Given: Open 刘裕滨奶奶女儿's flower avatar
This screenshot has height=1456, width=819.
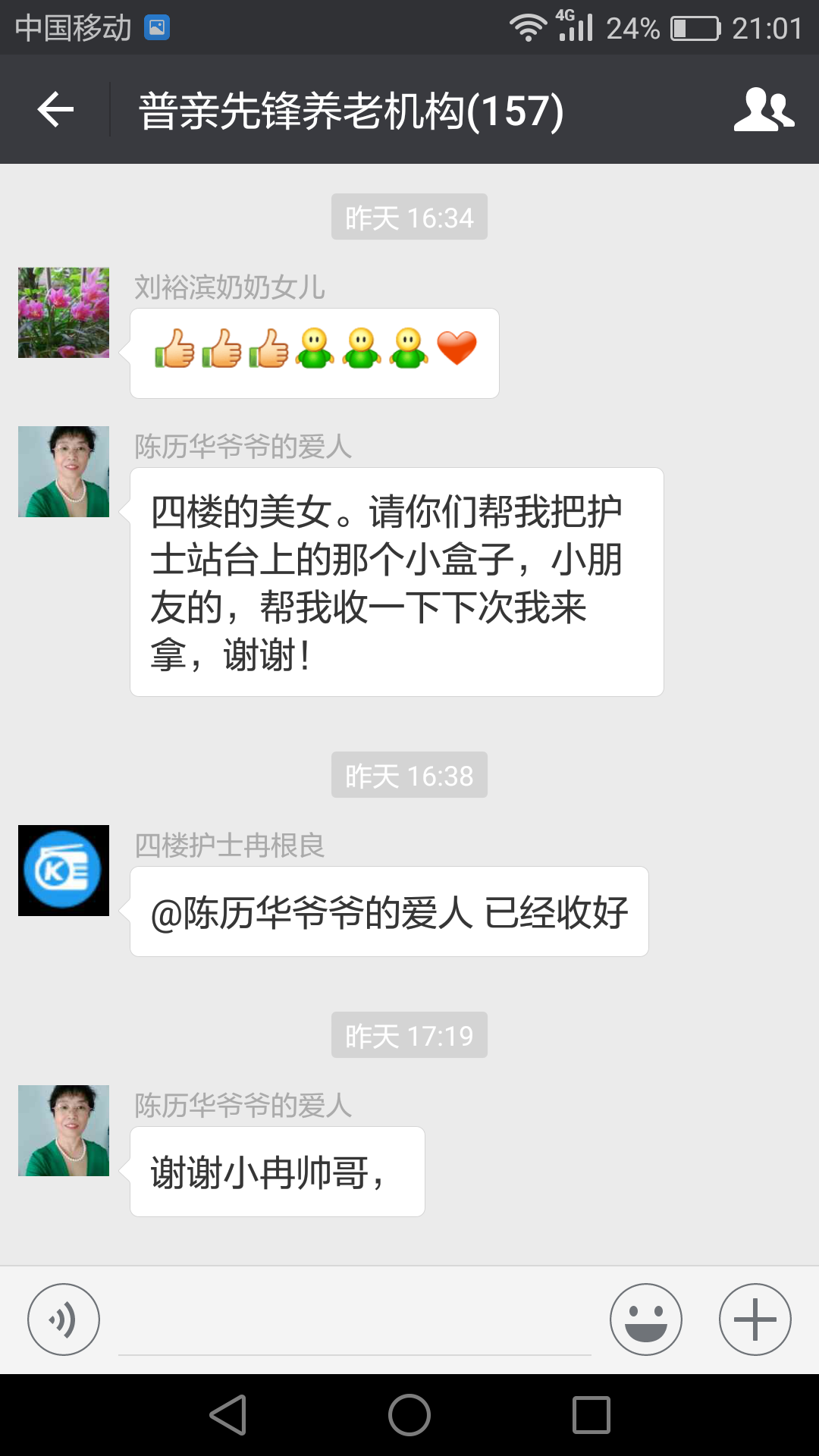Looking at the screenshot, I should coord(64,312).
